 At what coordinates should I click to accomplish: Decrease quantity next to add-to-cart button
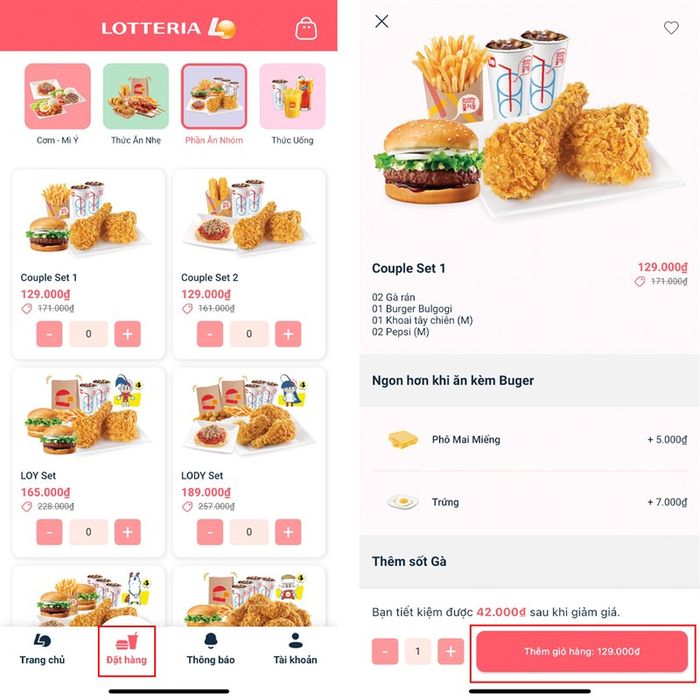[x=385, y=652]
